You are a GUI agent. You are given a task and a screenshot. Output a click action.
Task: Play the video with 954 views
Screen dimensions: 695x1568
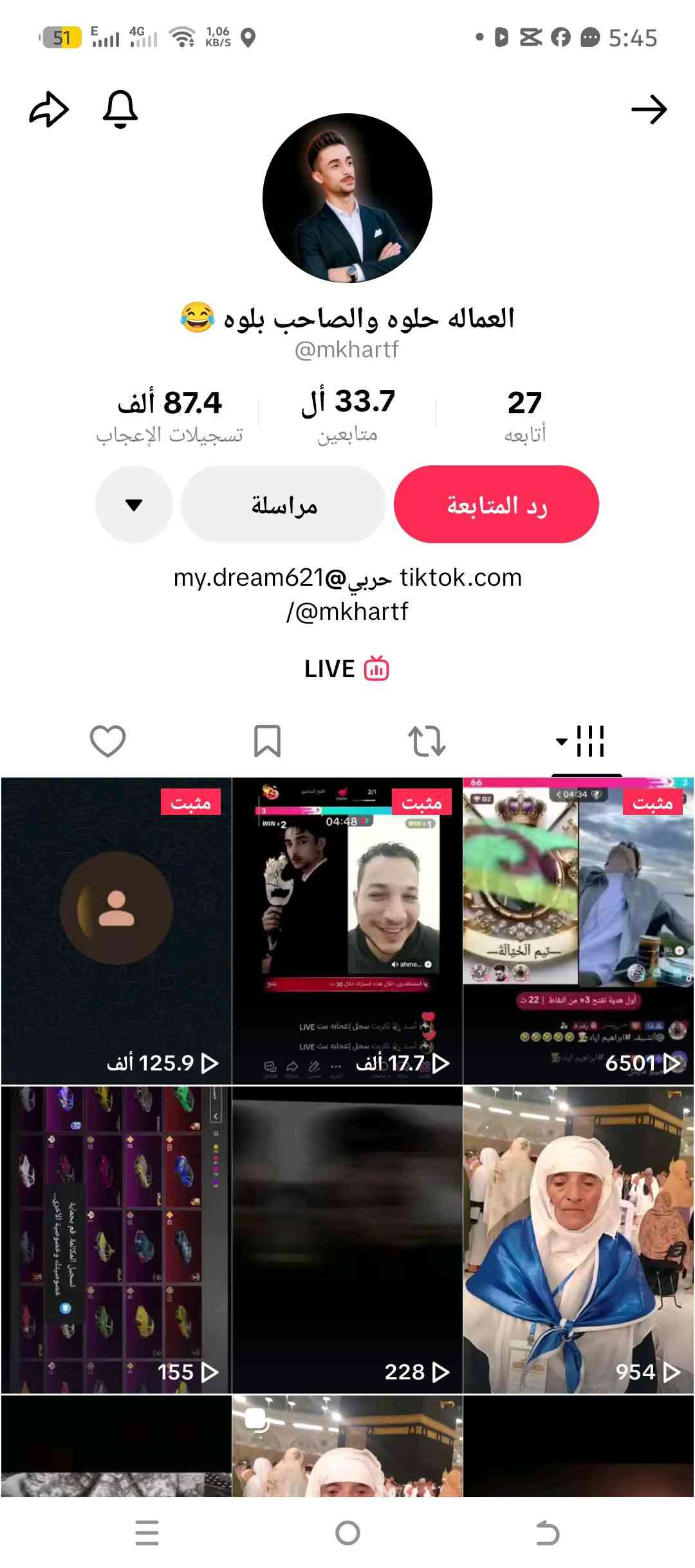tap(579, 1239)
